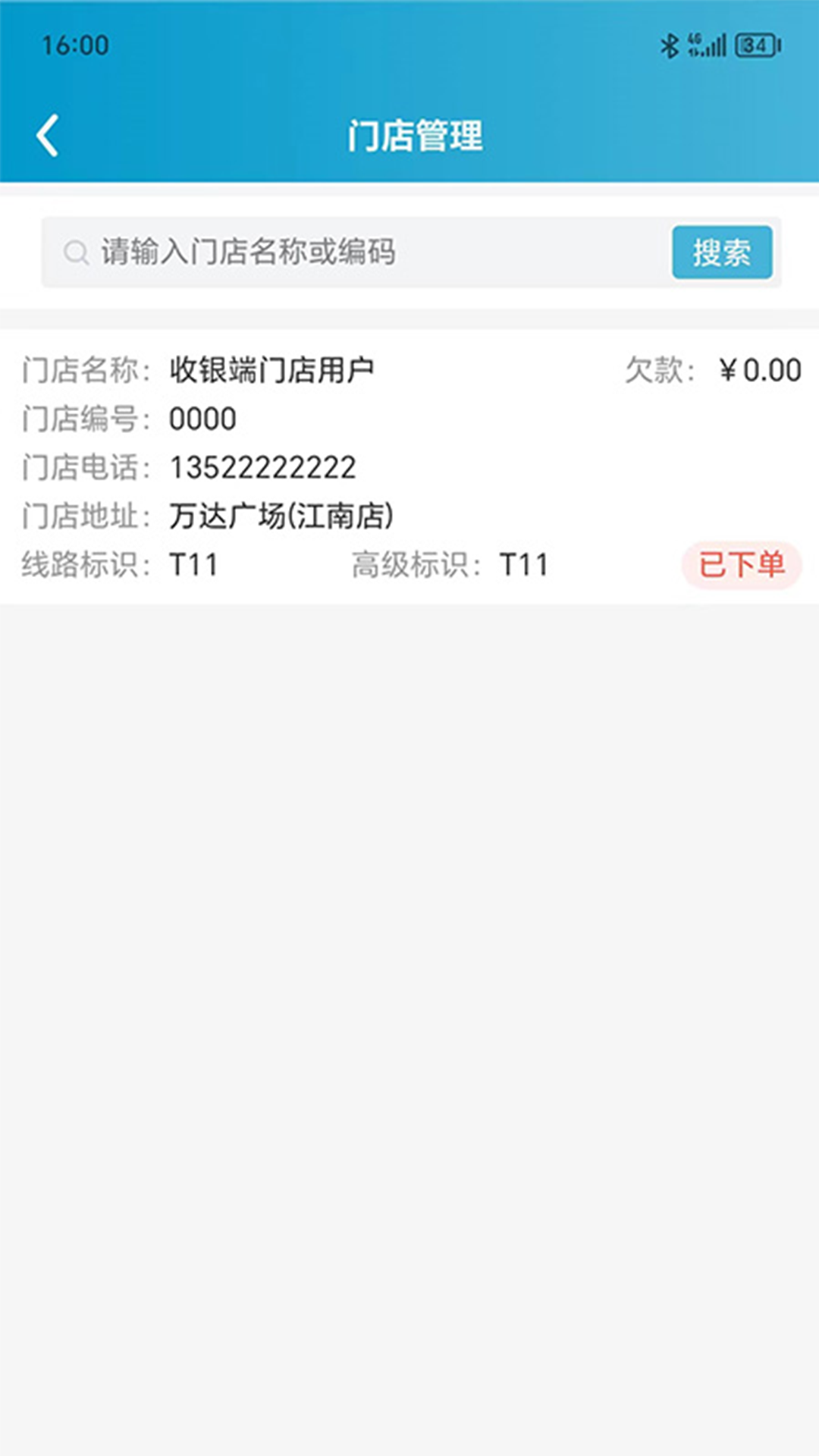Screen dimensions: 819x1456
Task: Toggle the 已下单 order status badge
Action: click(x=742, y=564)
